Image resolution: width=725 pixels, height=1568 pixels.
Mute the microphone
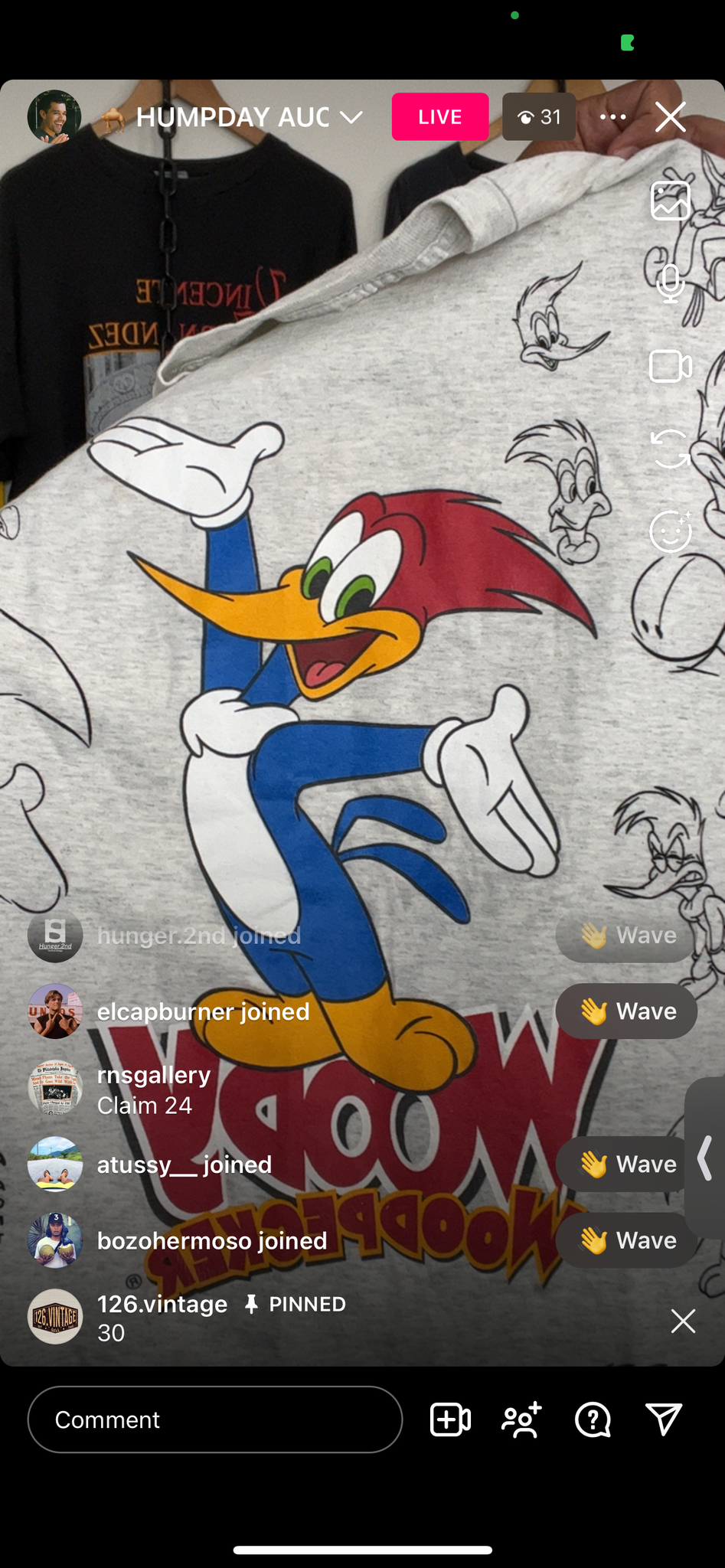click(x=671, y=283)
